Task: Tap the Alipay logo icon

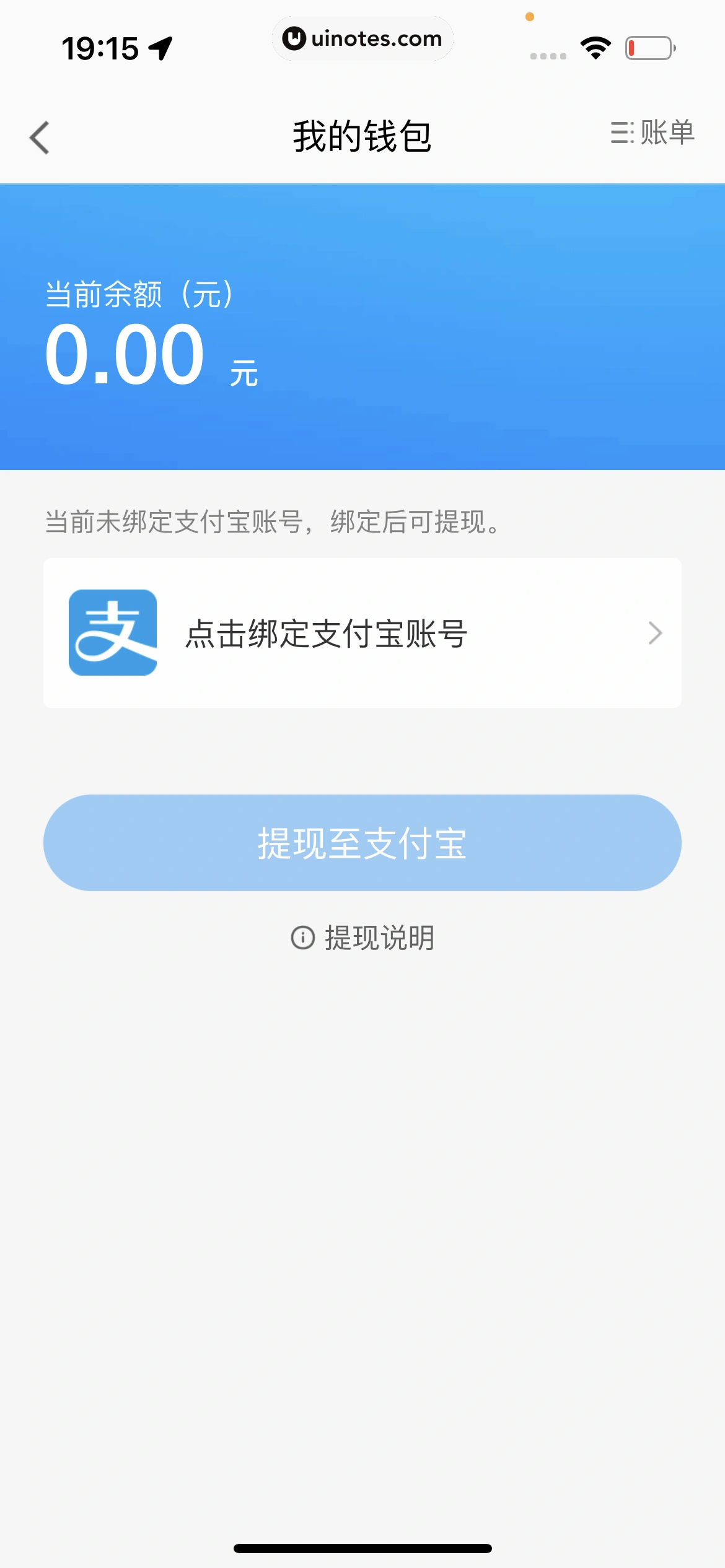Action: 114,633
